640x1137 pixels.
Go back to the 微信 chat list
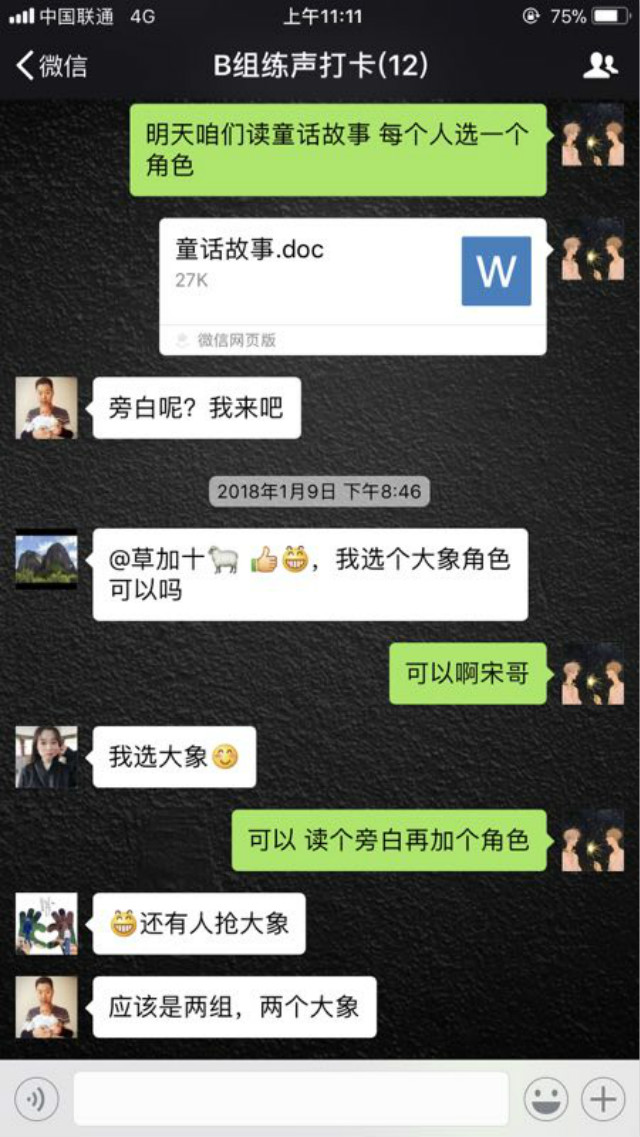pos(51,67)
